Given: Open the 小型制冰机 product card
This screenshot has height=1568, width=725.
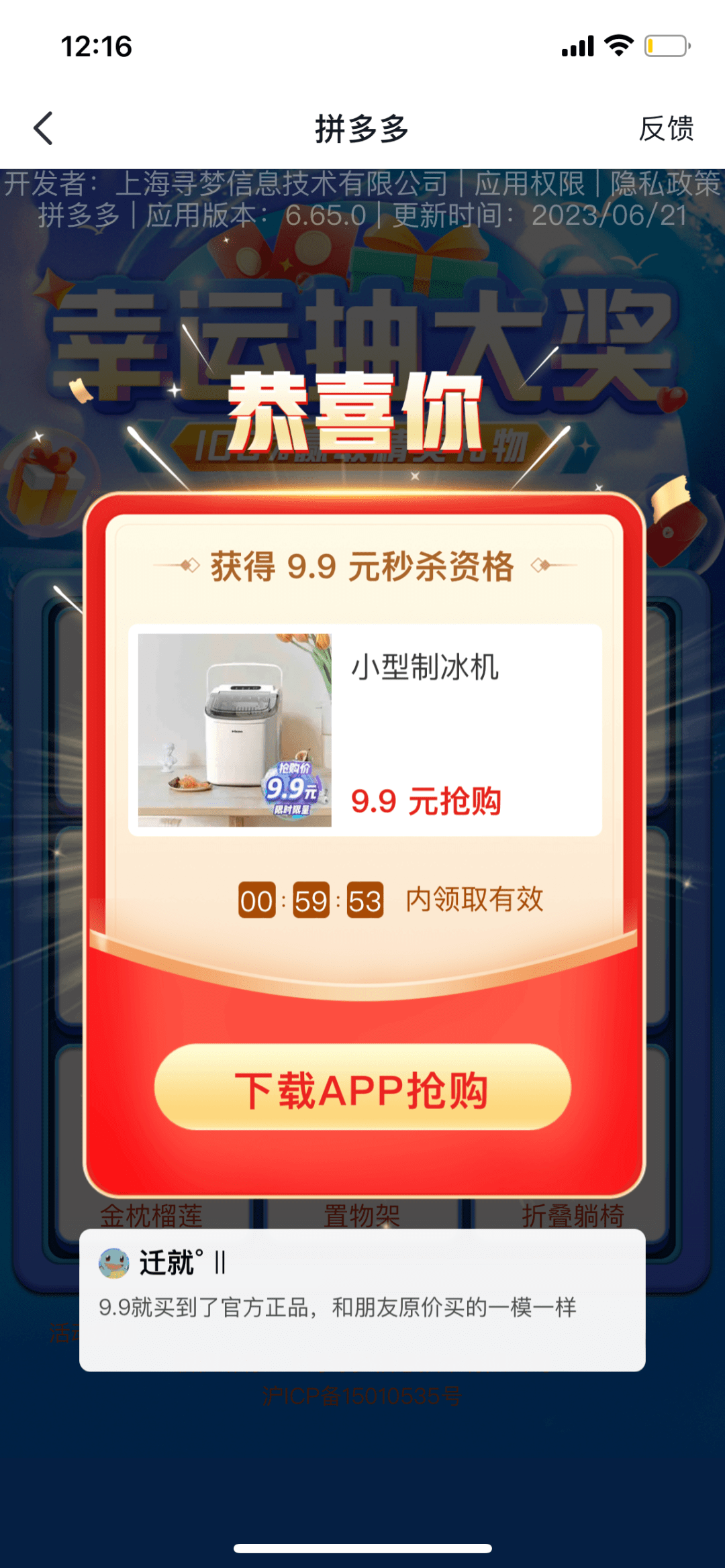Looking at the screenshot, I should pyautogui.click(x=365, y=730).
